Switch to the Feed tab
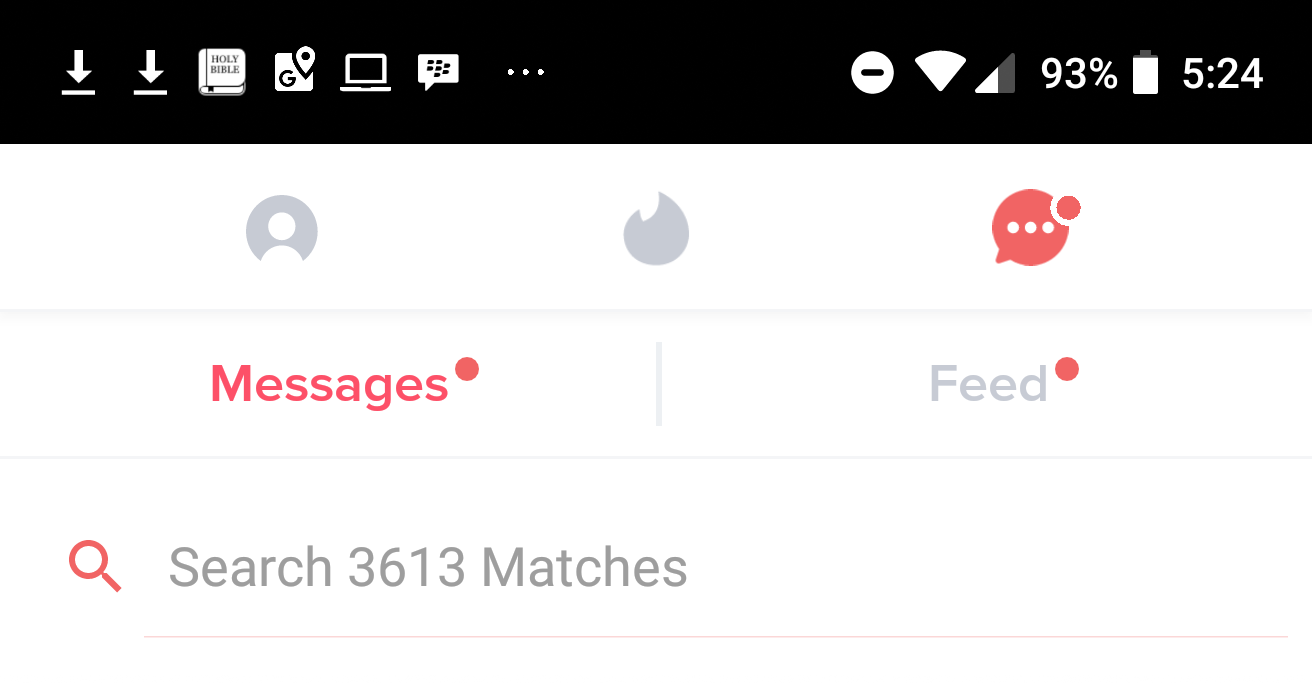 (989, 384)
